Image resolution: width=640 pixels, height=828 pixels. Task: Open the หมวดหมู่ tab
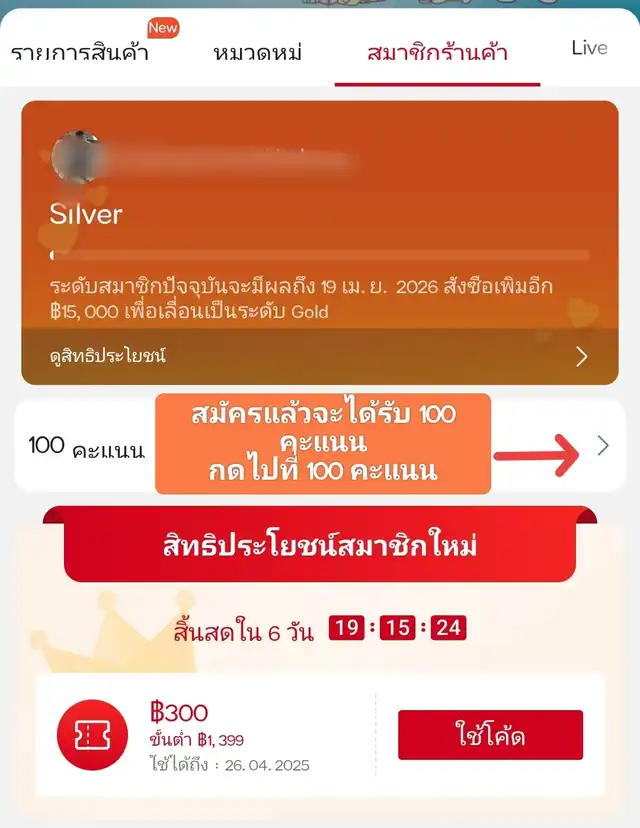(x=257, y=53)
